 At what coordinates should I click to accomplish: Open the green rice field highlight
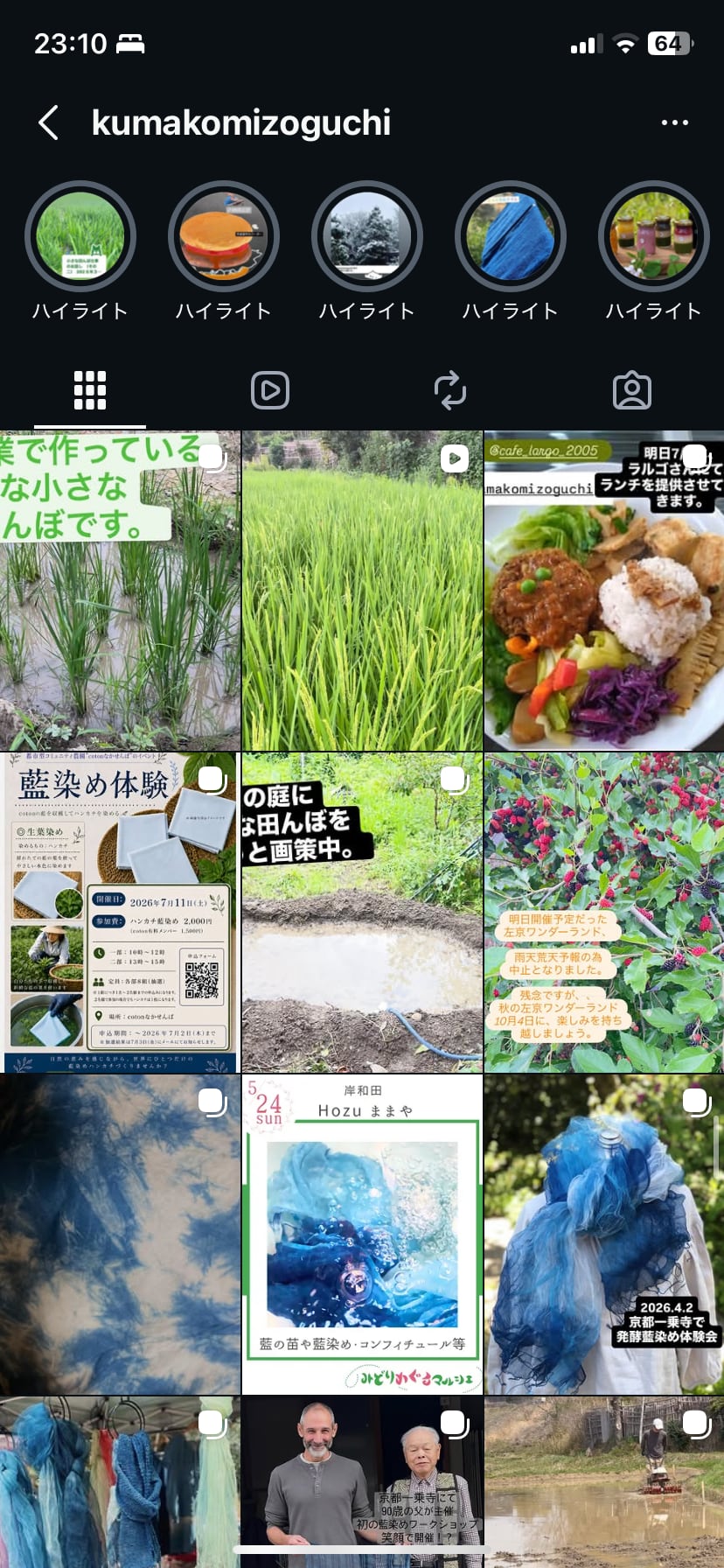point(80,236)
